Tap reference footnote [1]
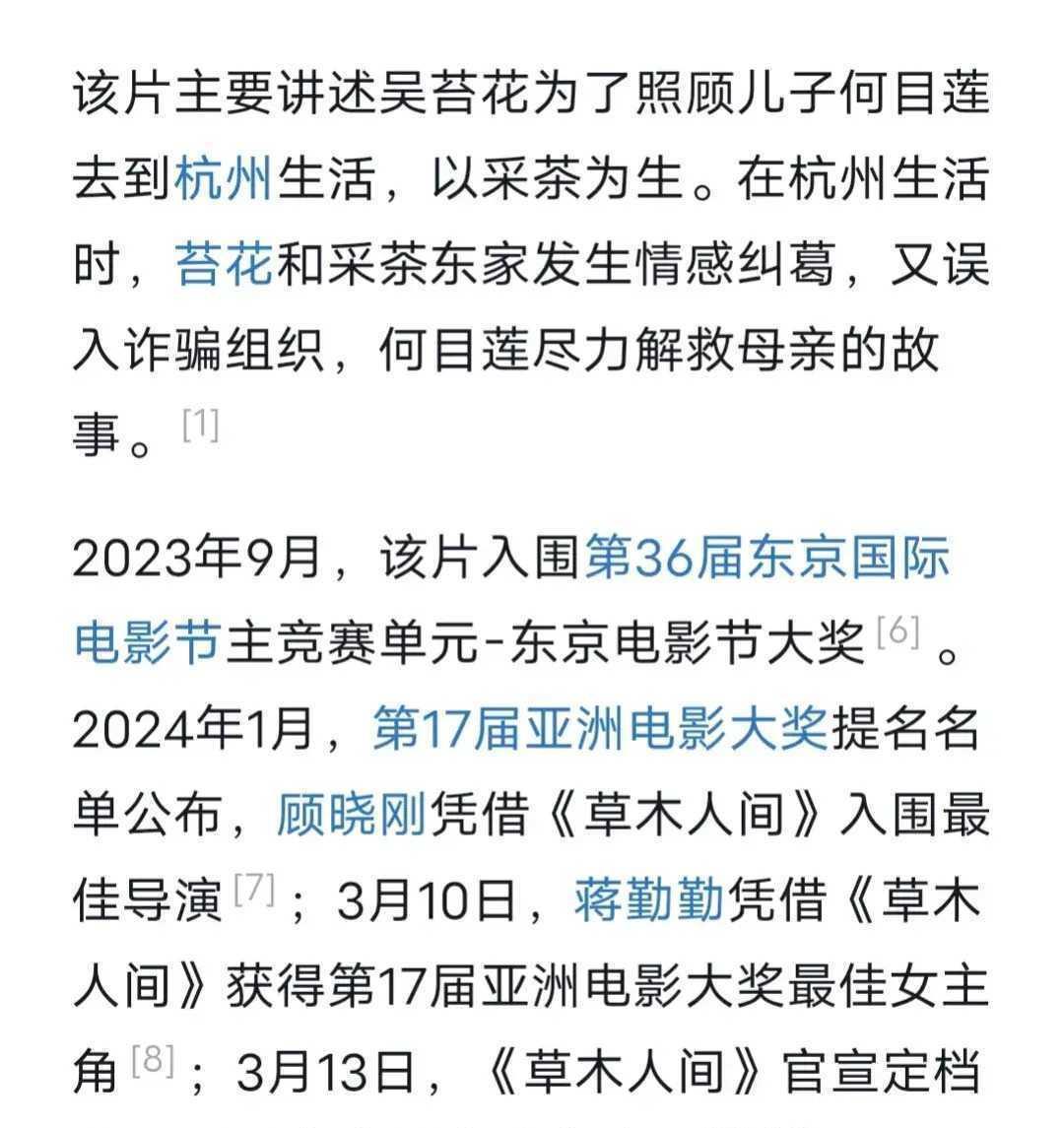Screen dimensions: 1064x1128 [201, 426]
